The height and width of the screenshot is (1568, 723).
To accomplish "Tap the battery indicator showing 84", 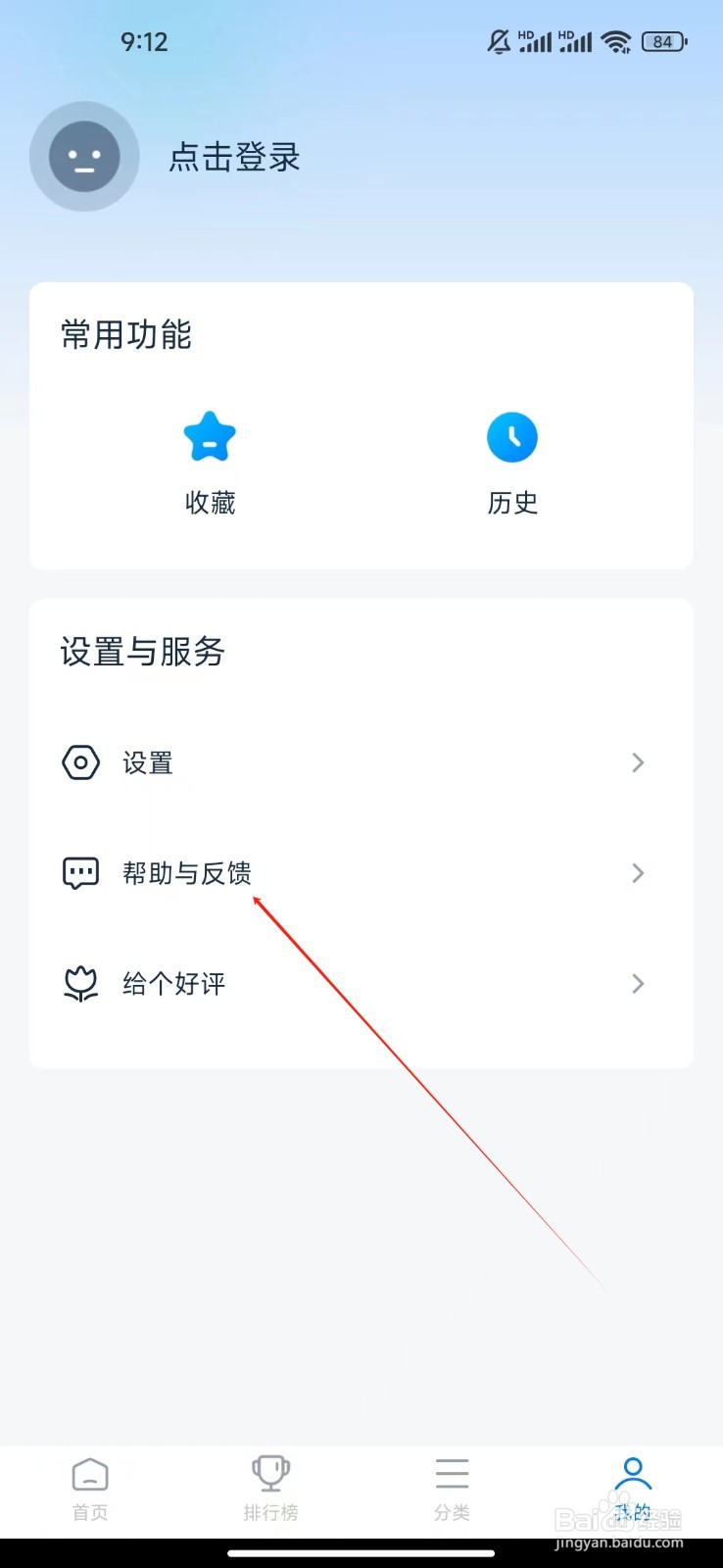I will coord(661,41).
